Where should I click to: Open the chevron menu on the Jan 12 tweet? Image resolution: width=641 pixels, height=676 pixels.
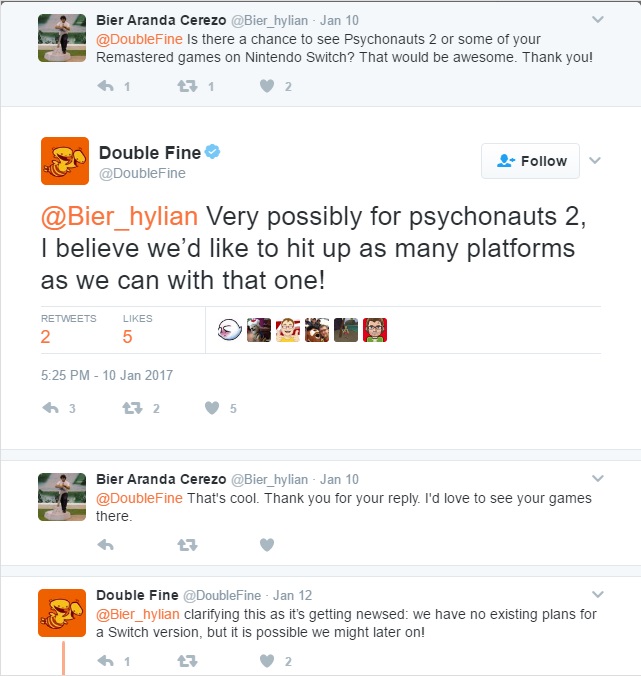[597, 594]
